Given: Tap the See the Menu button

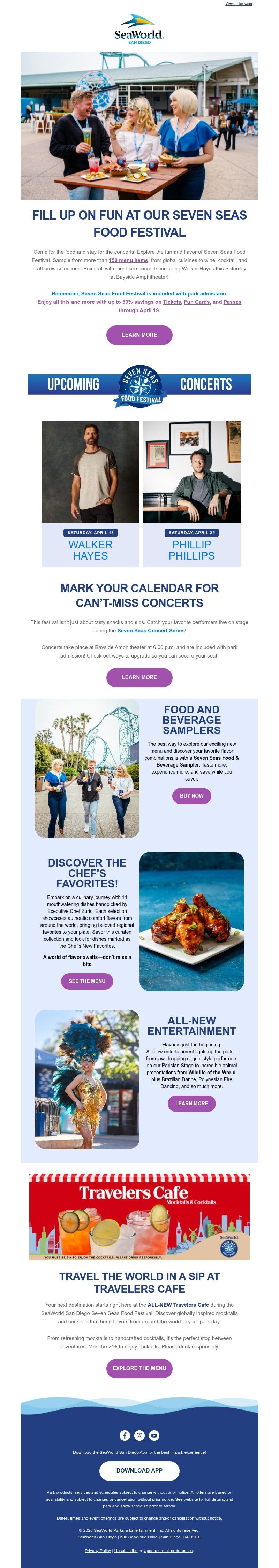Looking at the screenshot, I should [x=87, y=981].
